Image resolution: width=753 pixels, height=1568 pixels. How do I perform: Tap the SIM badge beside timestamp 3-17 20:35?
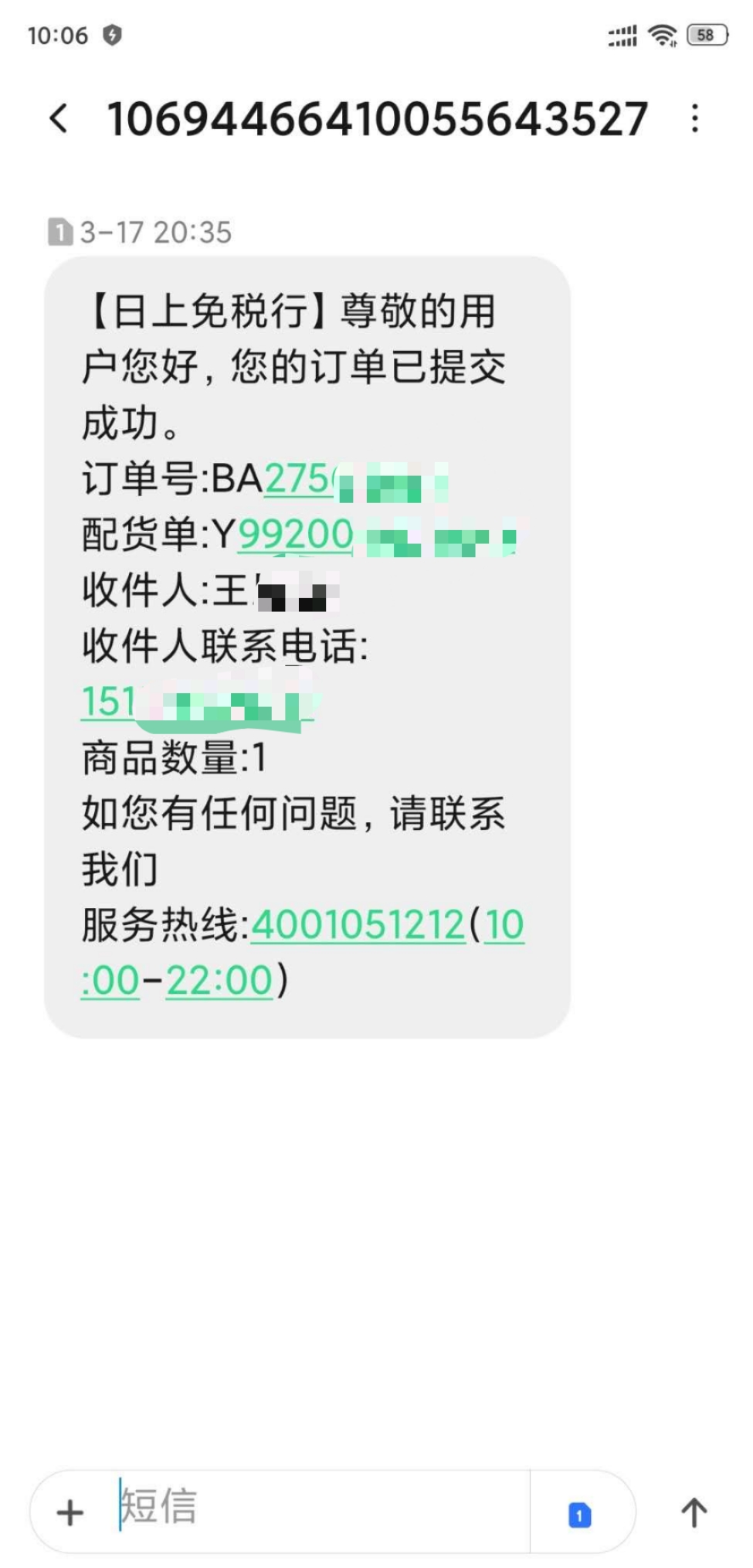tap(58, 232)
